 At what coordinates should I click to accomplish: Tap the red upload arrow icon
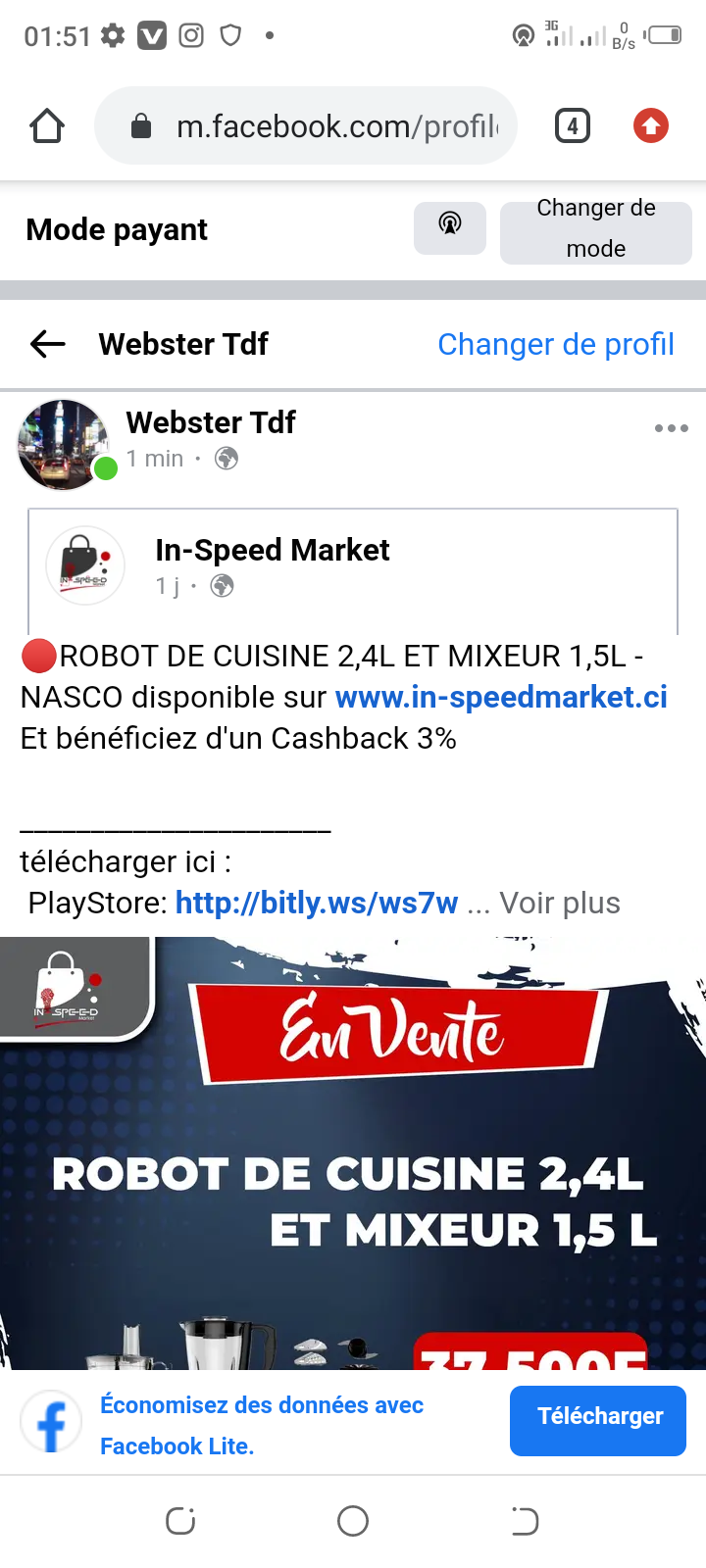[x=650, y=126]
